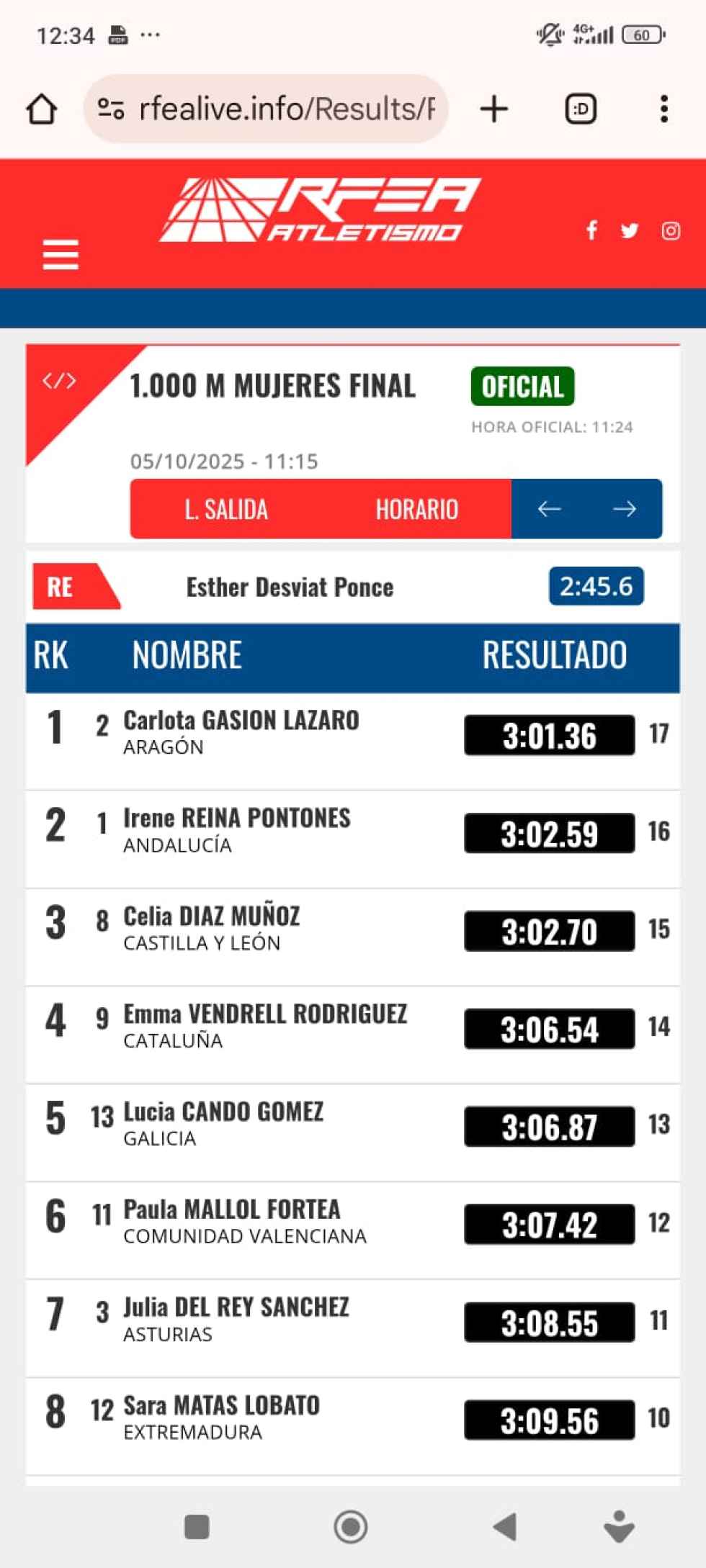The width and height of the screenshot is (706, 1568).
Task: Visit the RFEA Facebook page
Action: (591, 230)
